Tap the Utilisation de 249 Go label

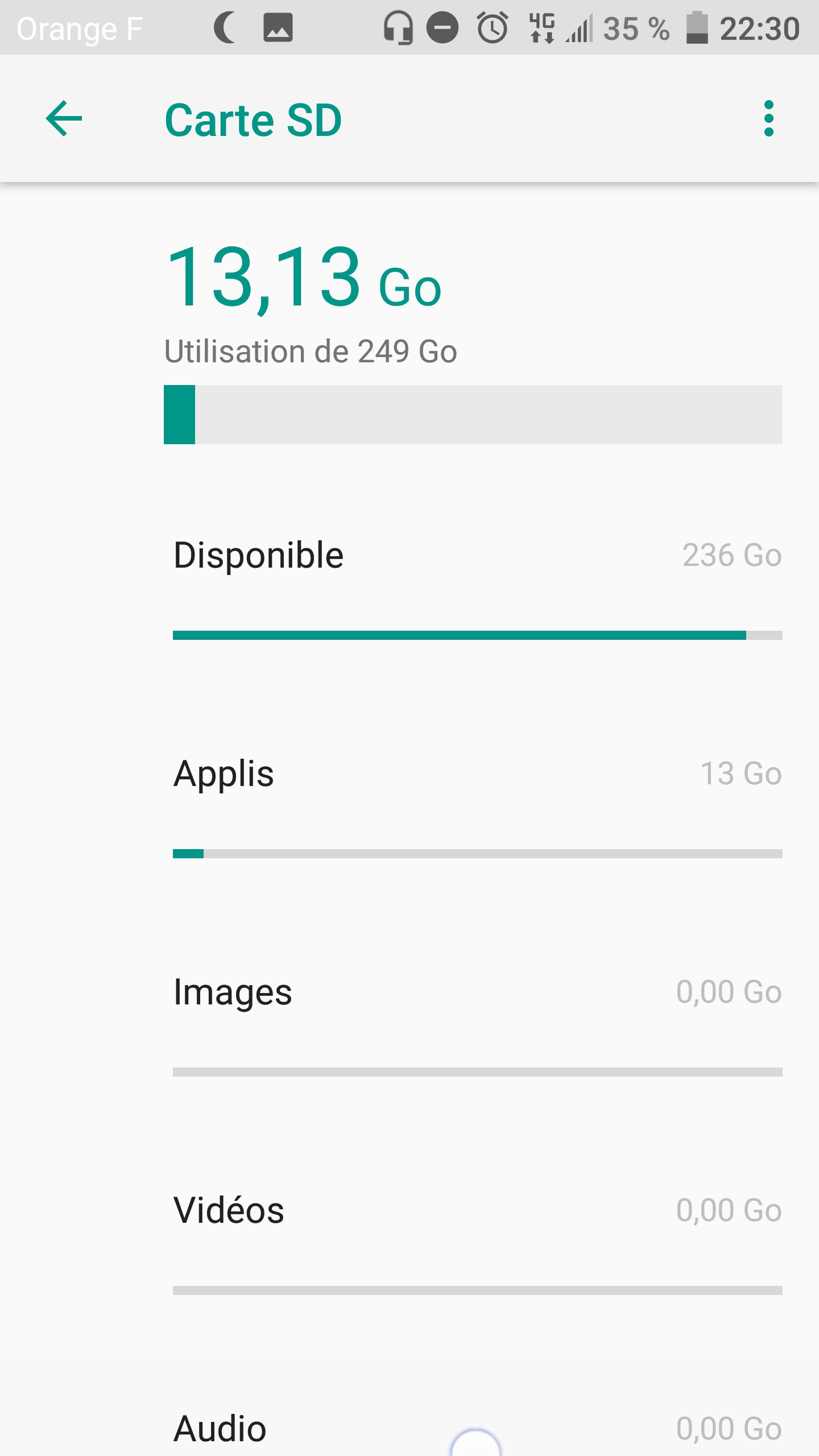click(311, 351)
